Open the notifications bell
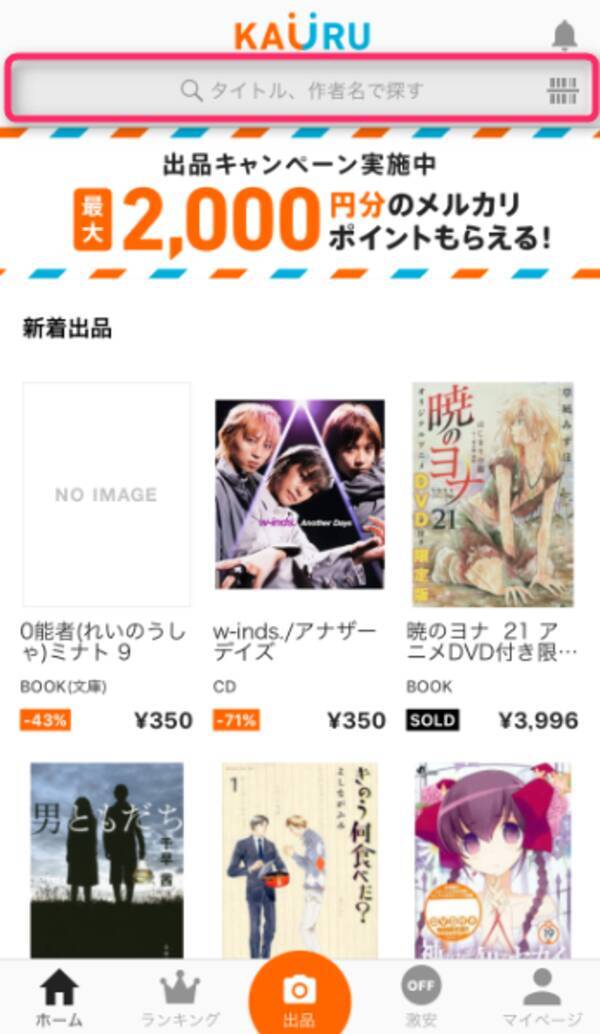600x1034 pixels. click(x=565, y=35)
